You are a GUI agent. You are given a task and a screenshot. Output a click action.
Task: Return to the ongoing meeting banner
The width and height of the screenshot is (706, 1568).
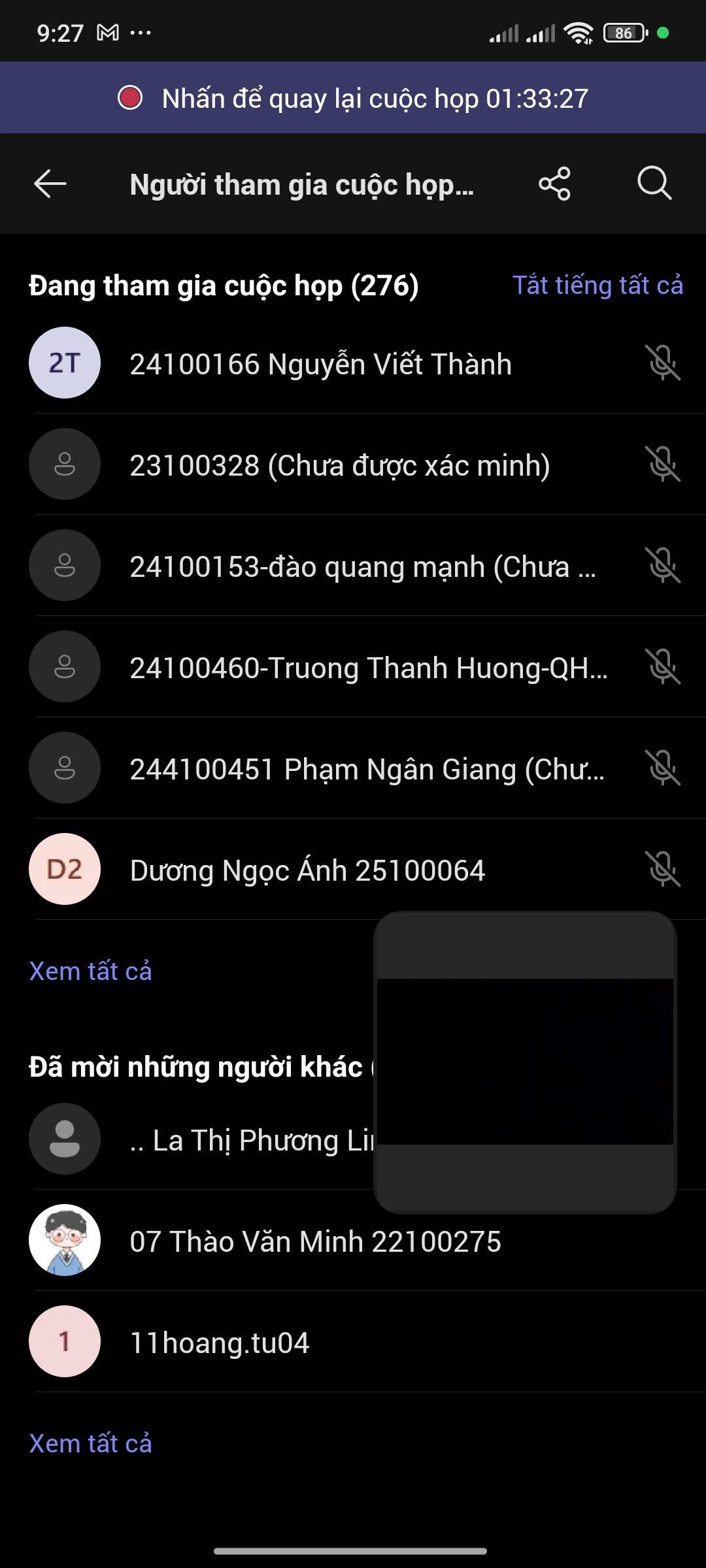pos(353,98)
